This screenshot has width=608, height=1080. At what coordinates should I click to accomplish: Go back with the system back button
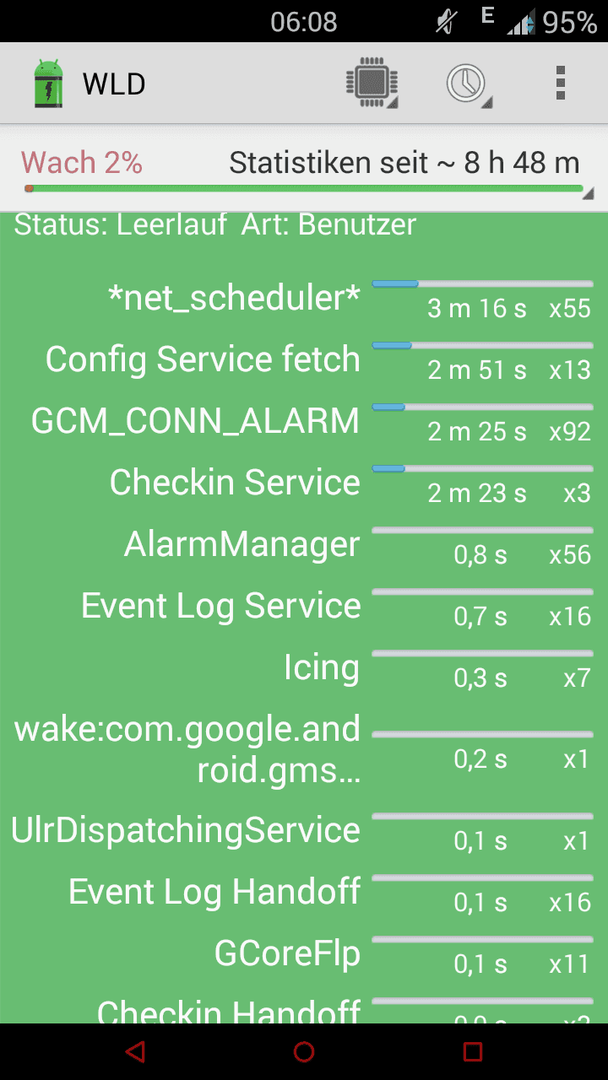pos(135,1051)
